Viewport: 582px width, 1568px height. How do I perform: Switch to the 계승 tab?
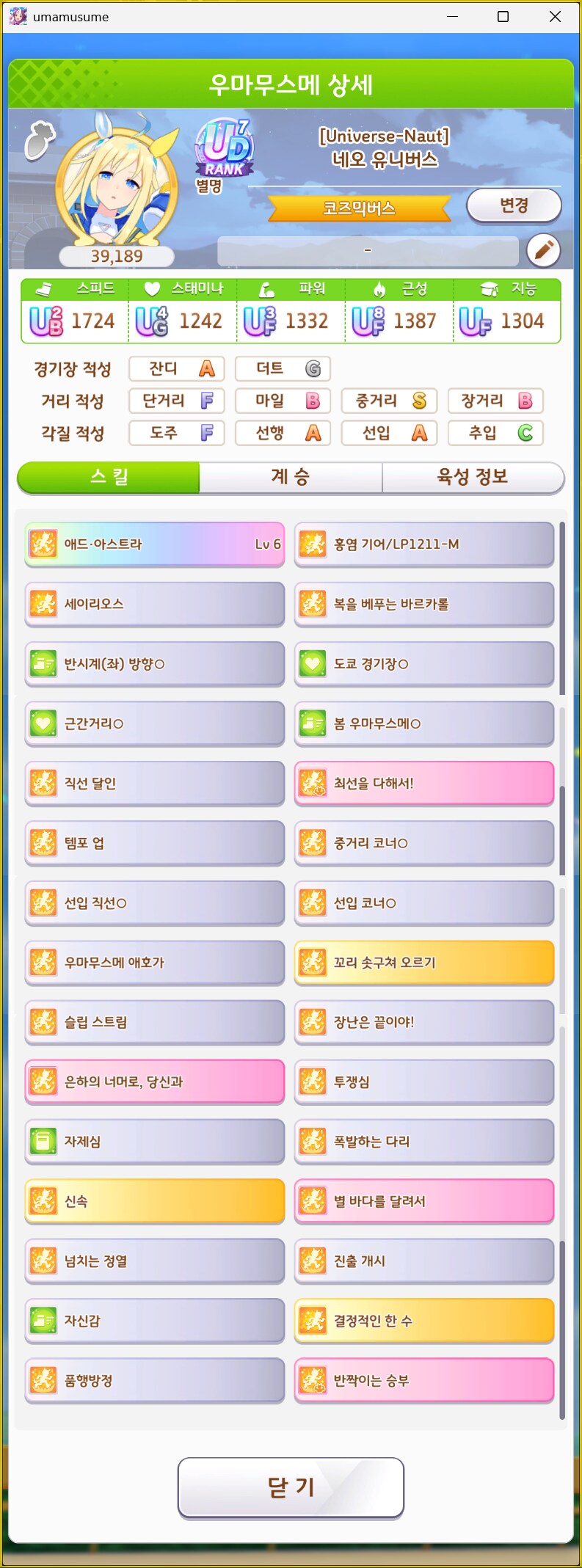(291, 477)
